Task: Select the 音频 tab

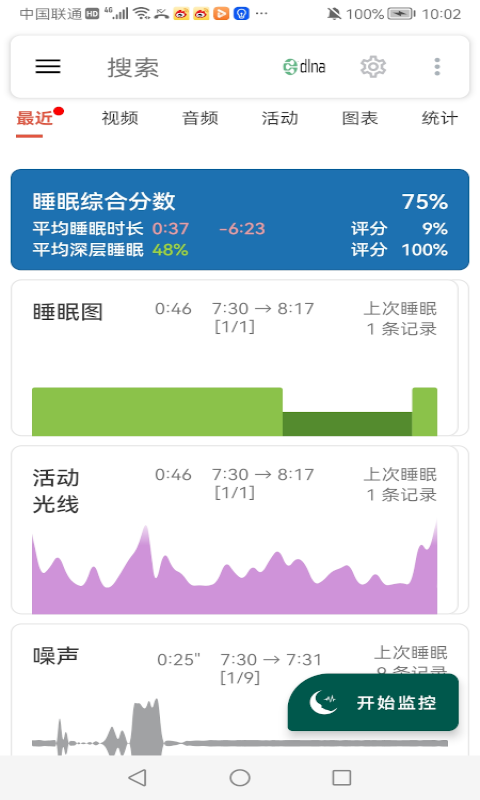Action: [x=200, y=118]
